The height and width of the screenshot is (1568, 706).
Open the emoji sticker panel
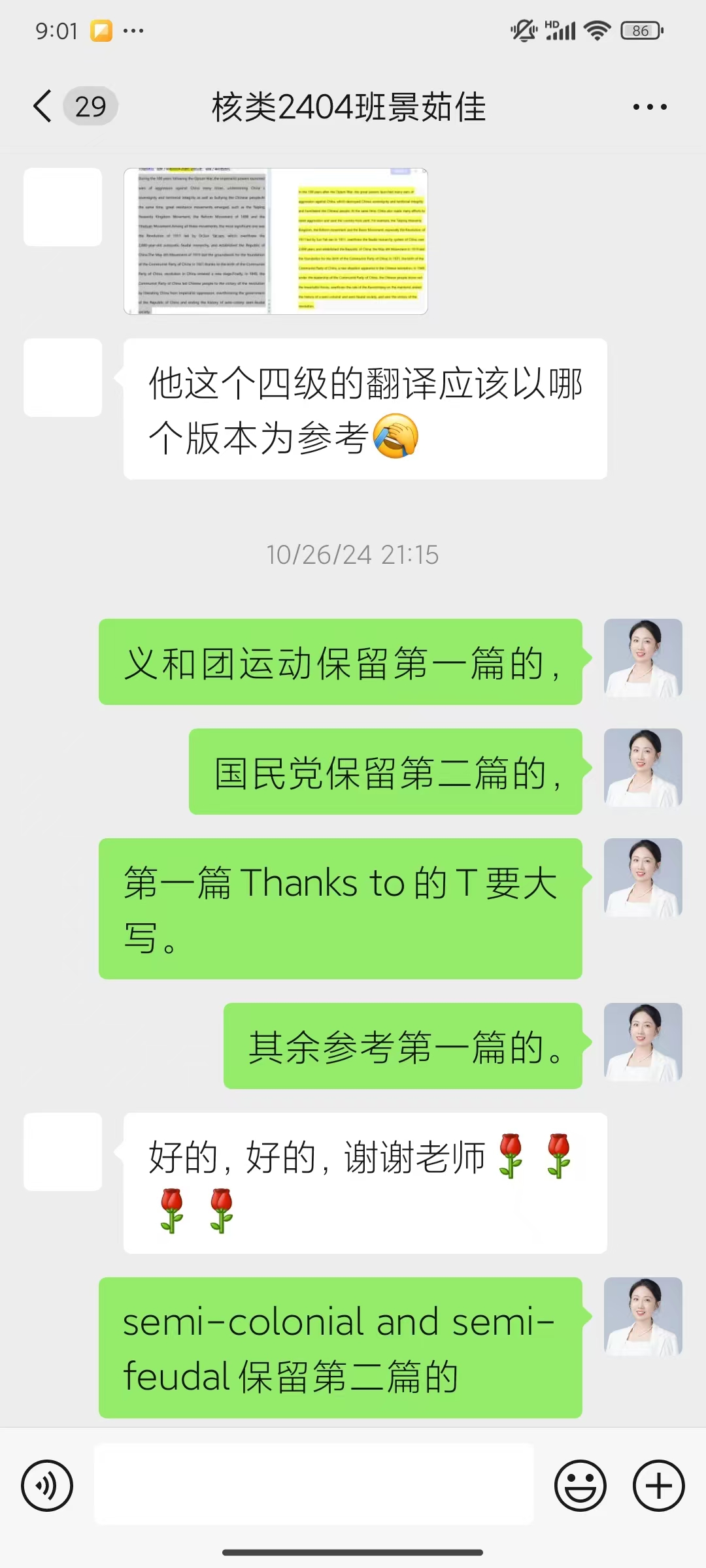coord(580,1485)
